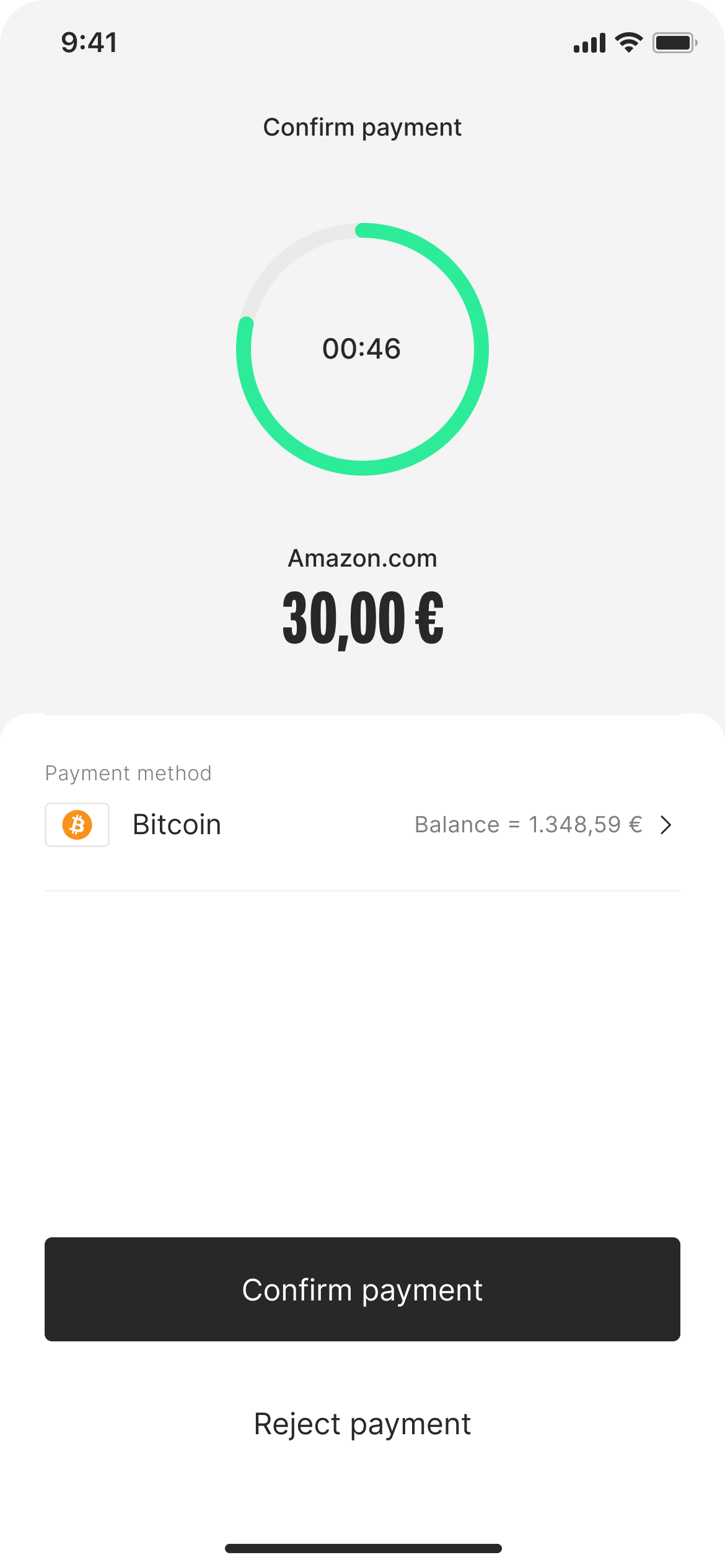This screenshot has width=725, height=1568.
Task: Click the 00:46 timer display
Action: pos(362,349)
